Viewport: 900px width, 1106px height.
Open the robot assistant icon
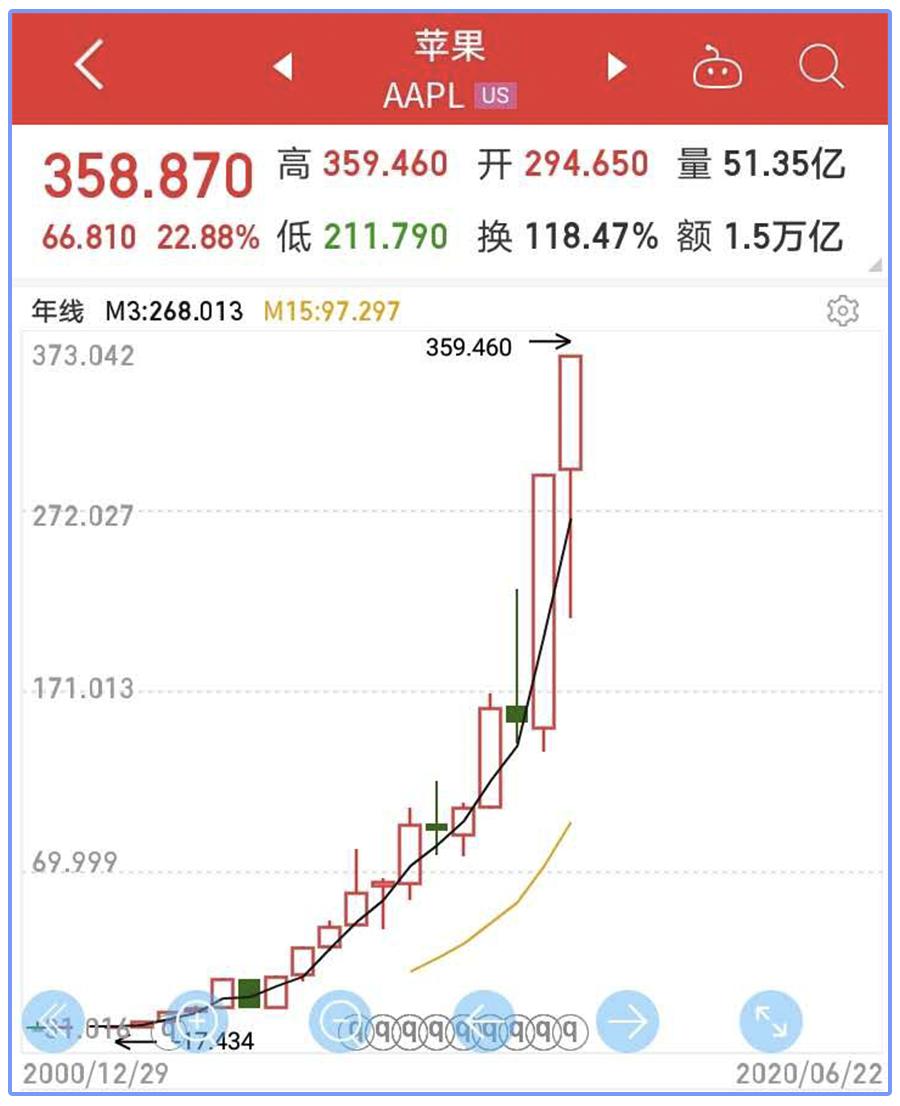click(x=717, y=66)
